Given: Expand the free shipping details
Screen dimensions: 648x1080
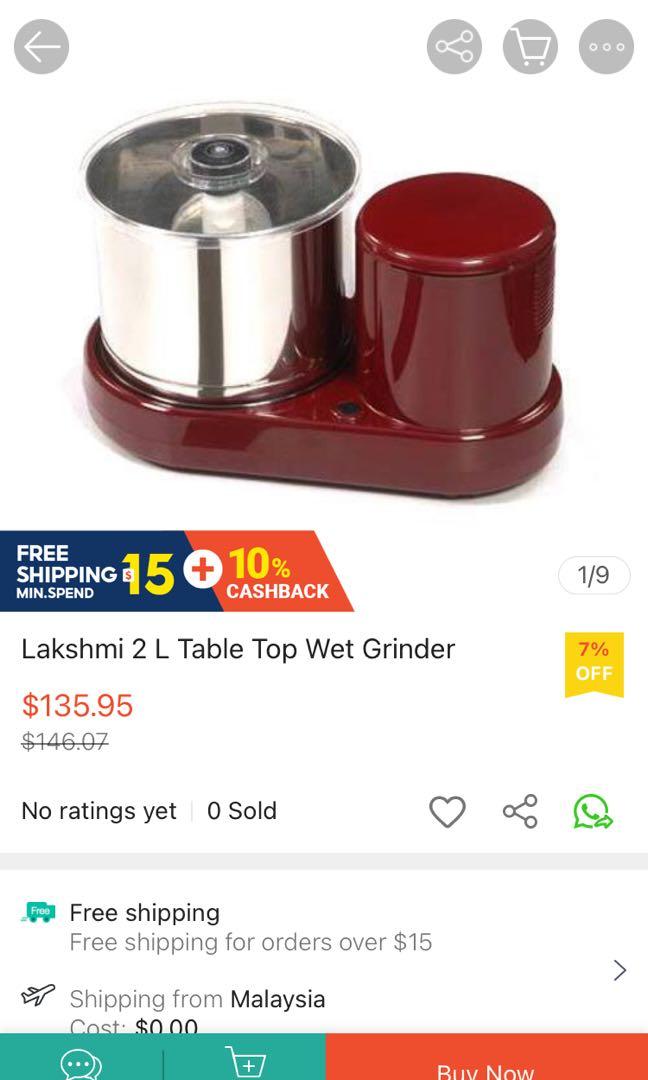Looking at the screenshot, I should (x=619, y=969).
